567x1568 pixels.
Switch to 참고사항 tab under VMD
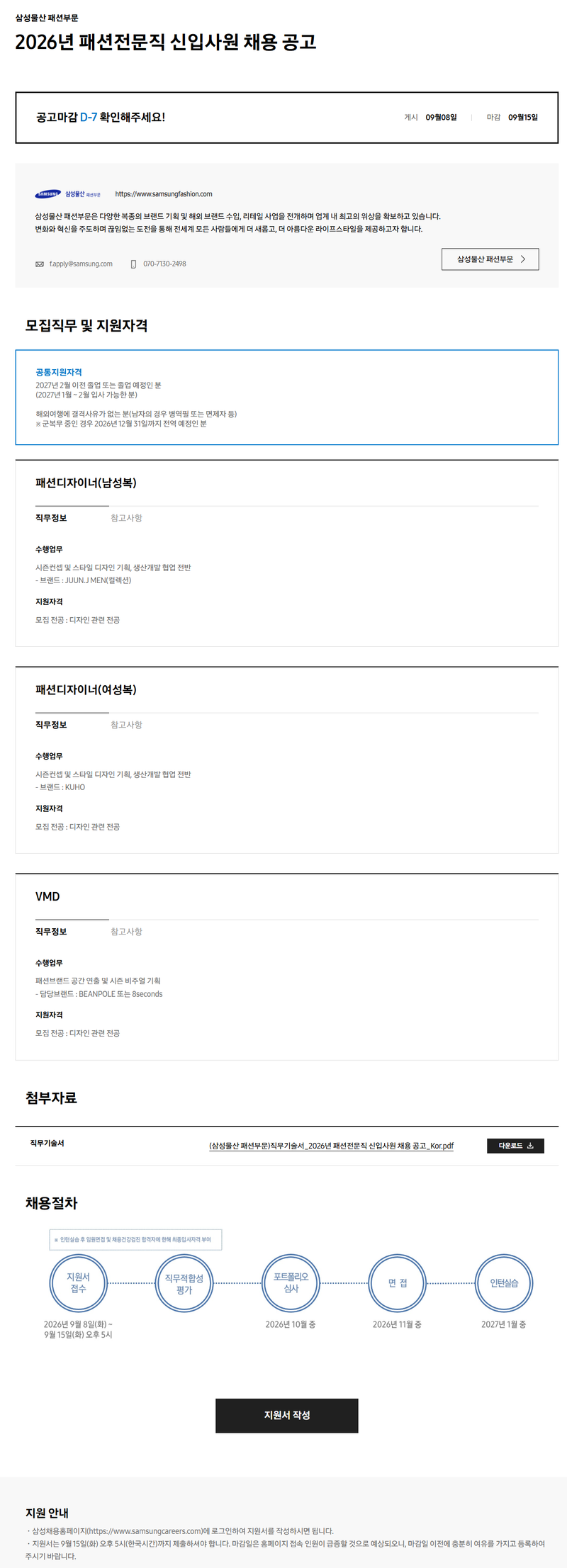click(126, 932)
